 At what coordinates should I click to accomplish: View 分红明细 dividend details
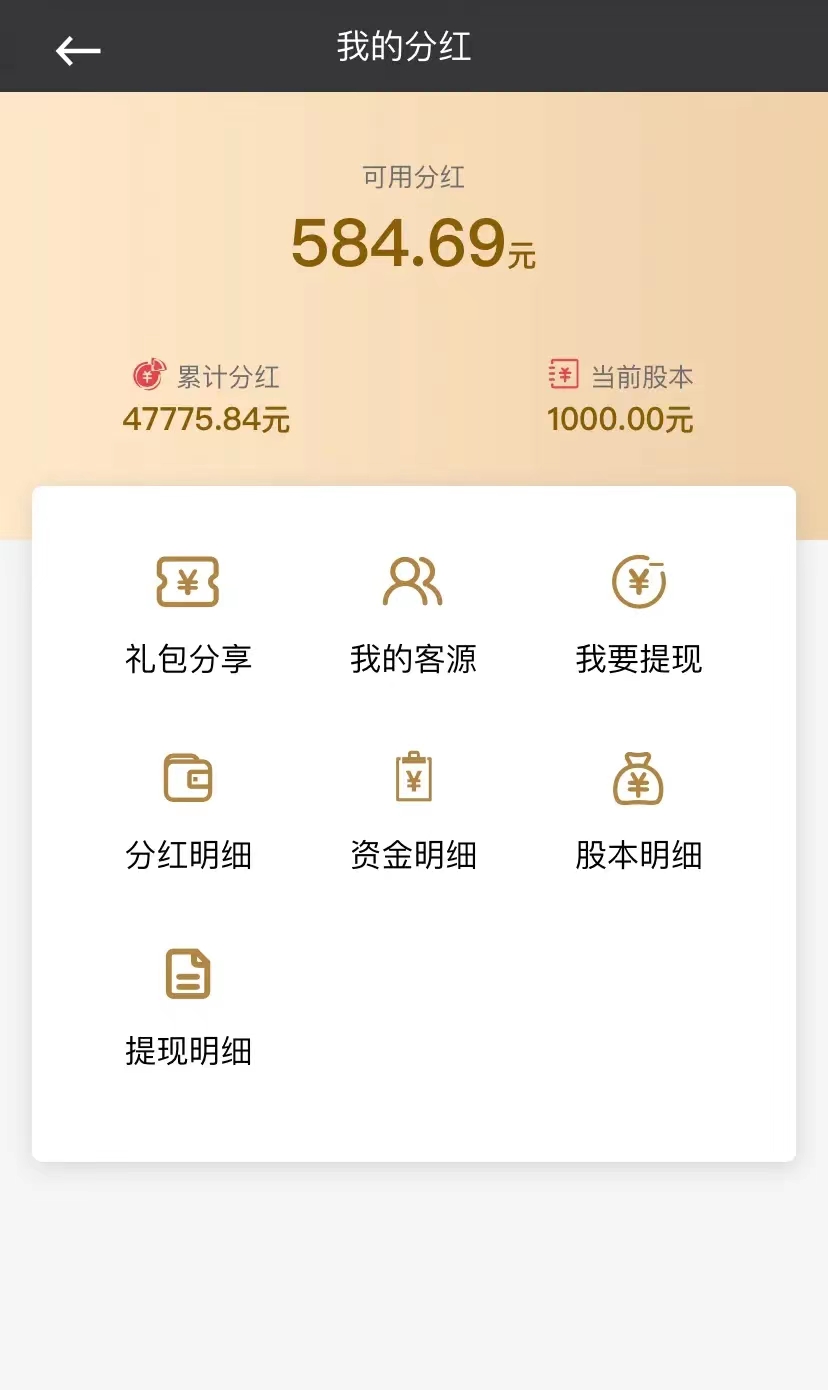(188, 812)
